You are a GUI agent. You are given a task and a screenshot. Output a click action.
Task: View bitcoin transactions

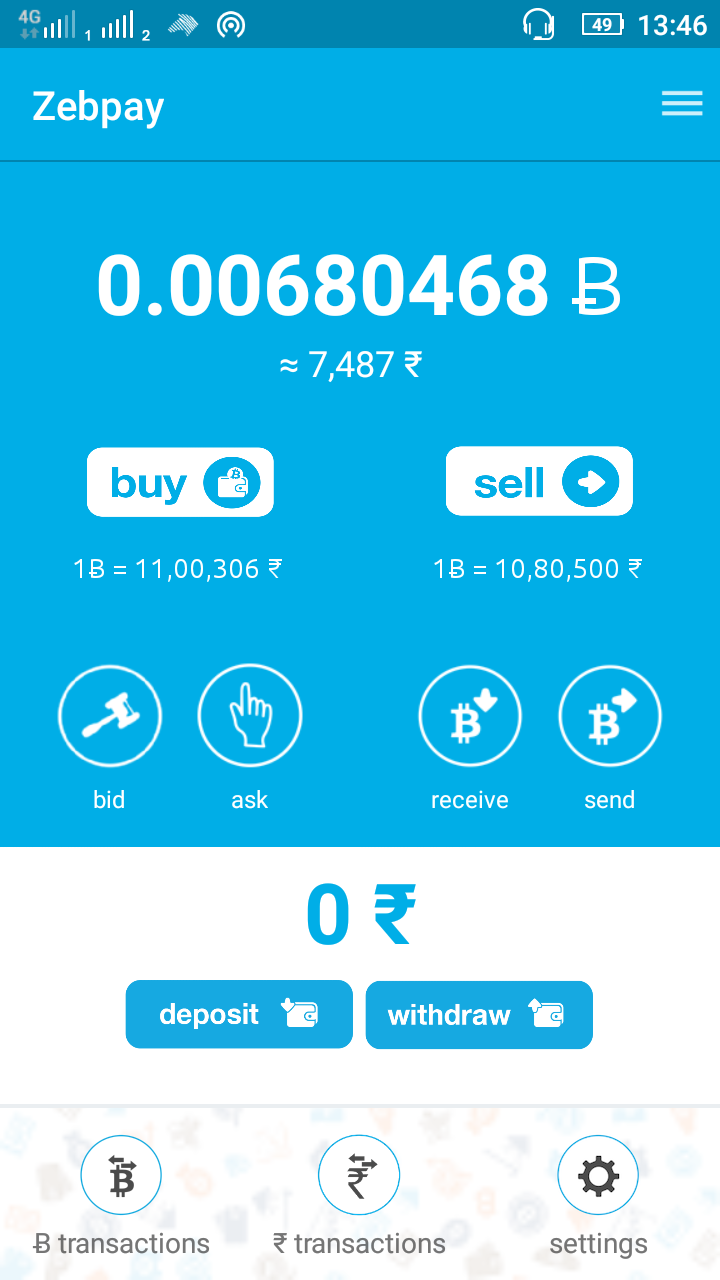point(121,1177)
